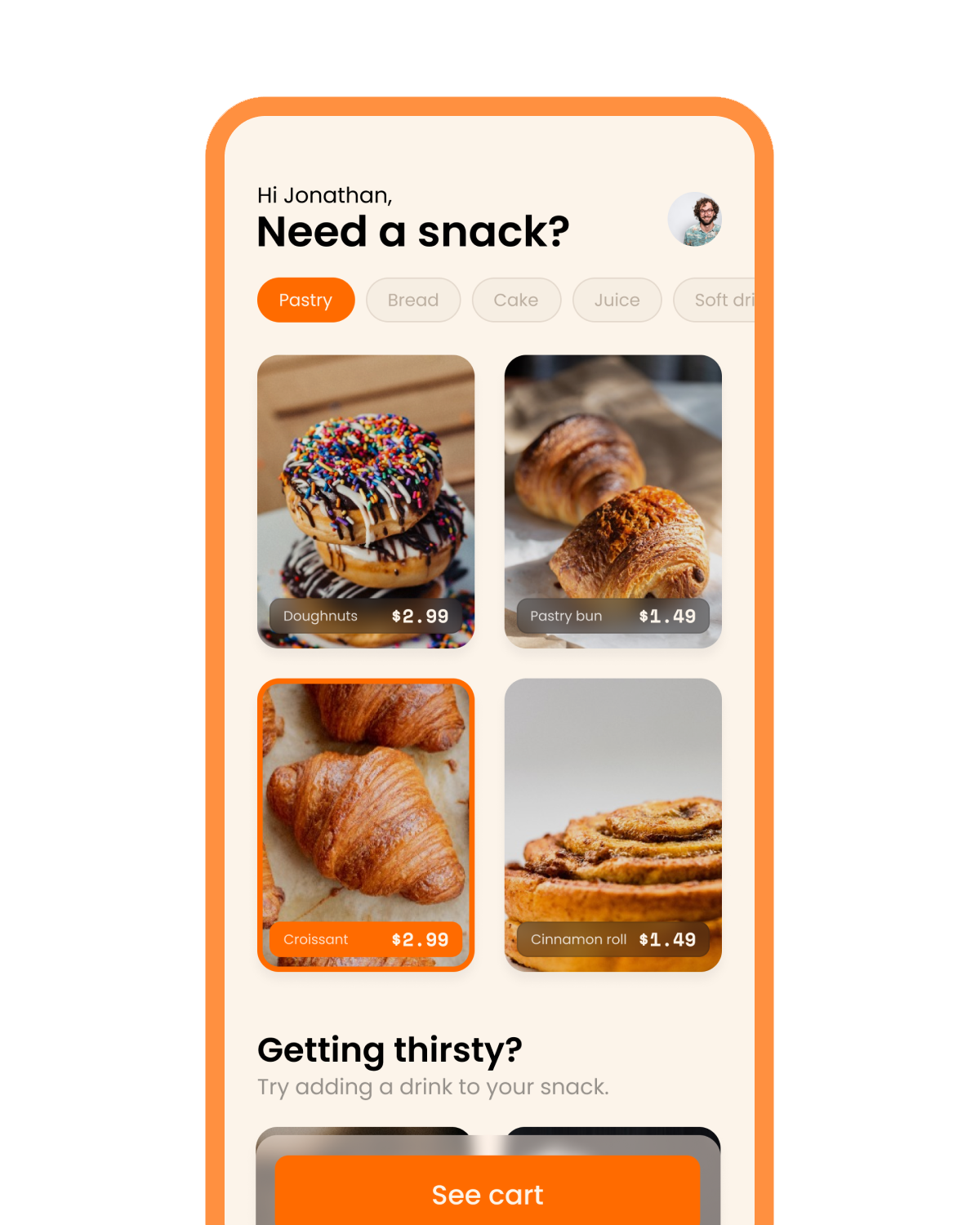Tap the See cart button
Screen dimensions: 980x1225
pos(488,1194)
